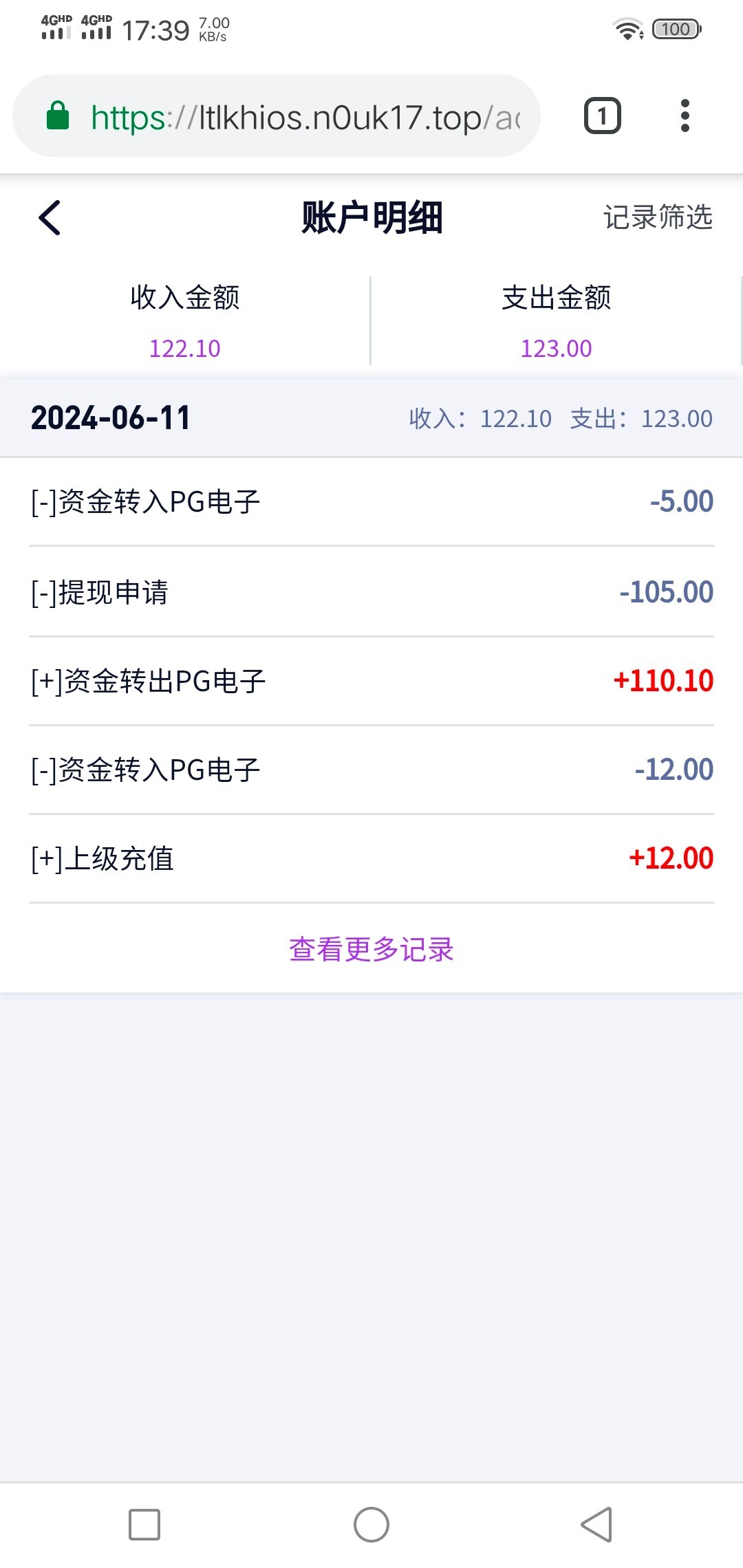Open the 提现申请 -105.00 record

(x=371, y=592)
